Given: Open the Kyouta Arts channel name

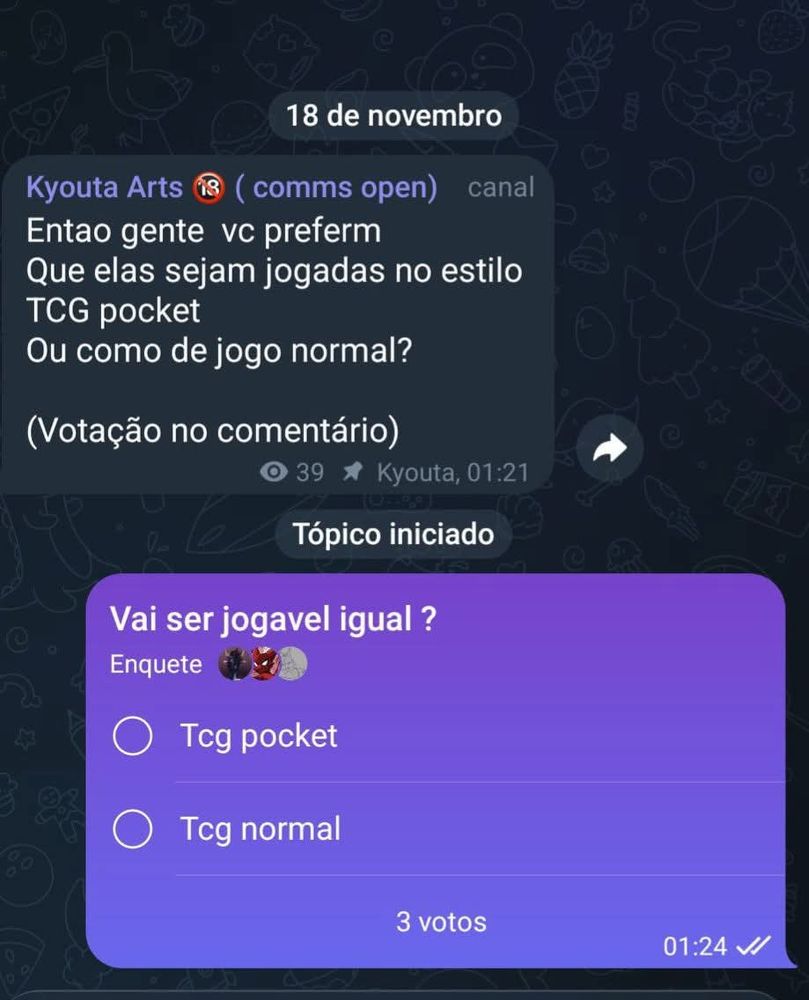Looking at the screenshot, I should (x=104, y=187).
